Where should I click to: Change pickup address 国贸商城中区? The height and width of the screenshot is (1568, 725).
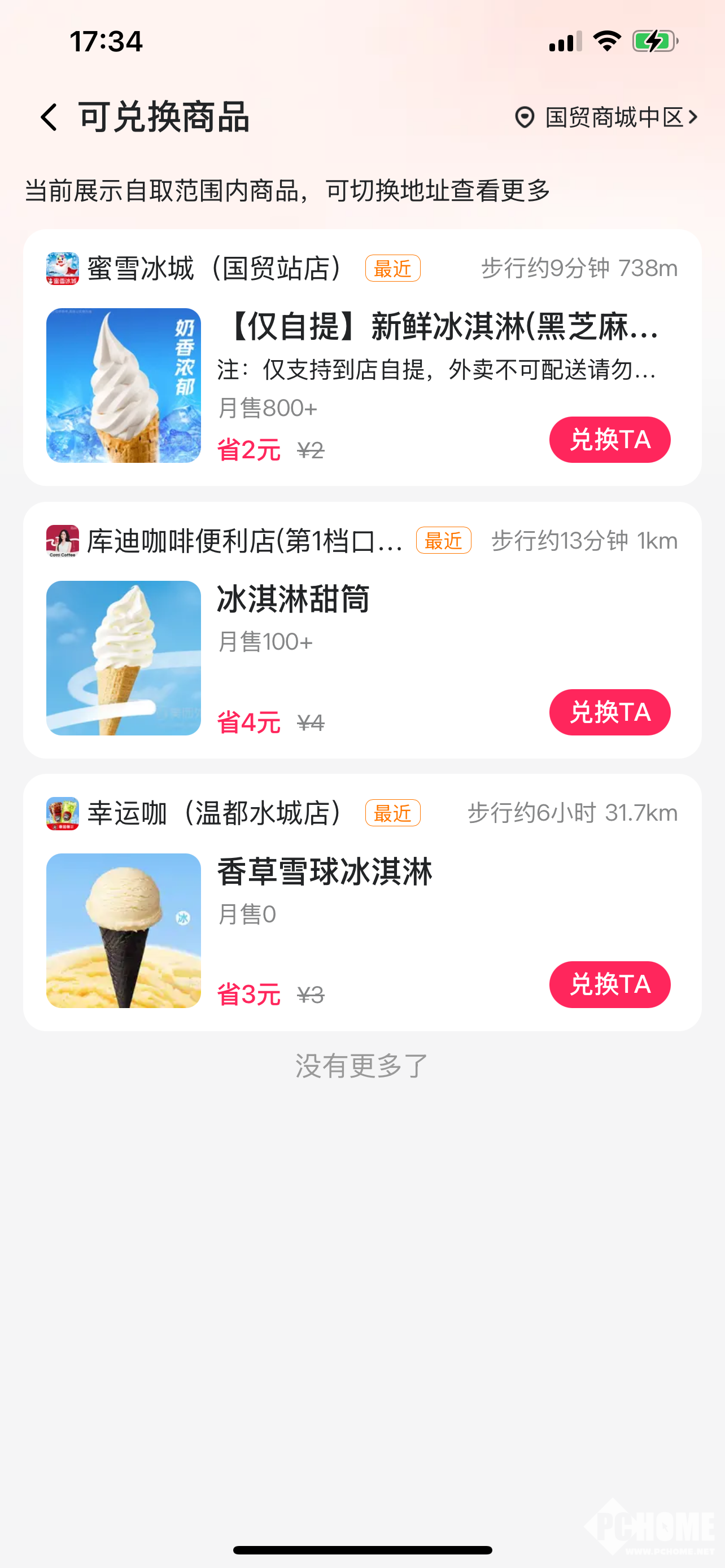coord(606,117)
